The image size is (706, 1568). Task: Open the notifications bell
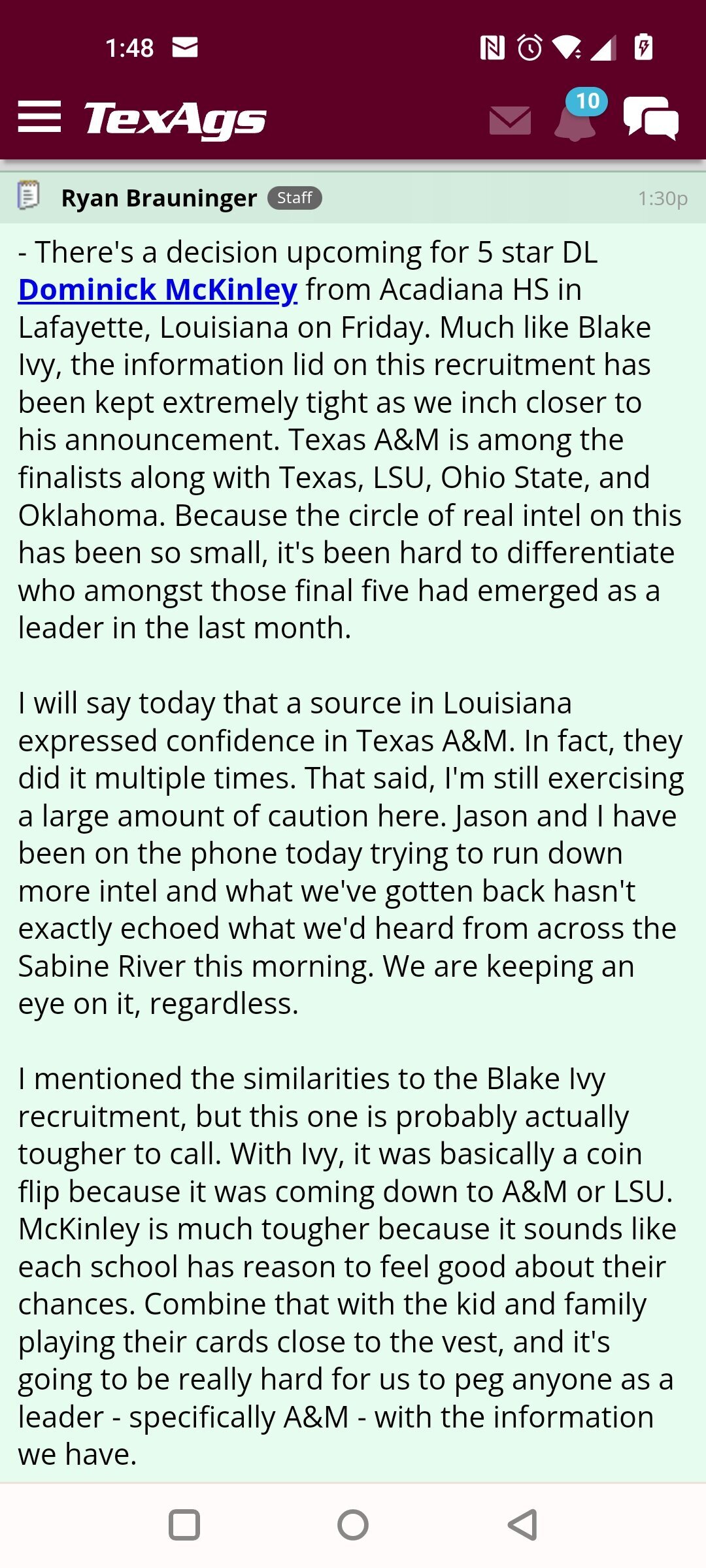coord(575,120)
